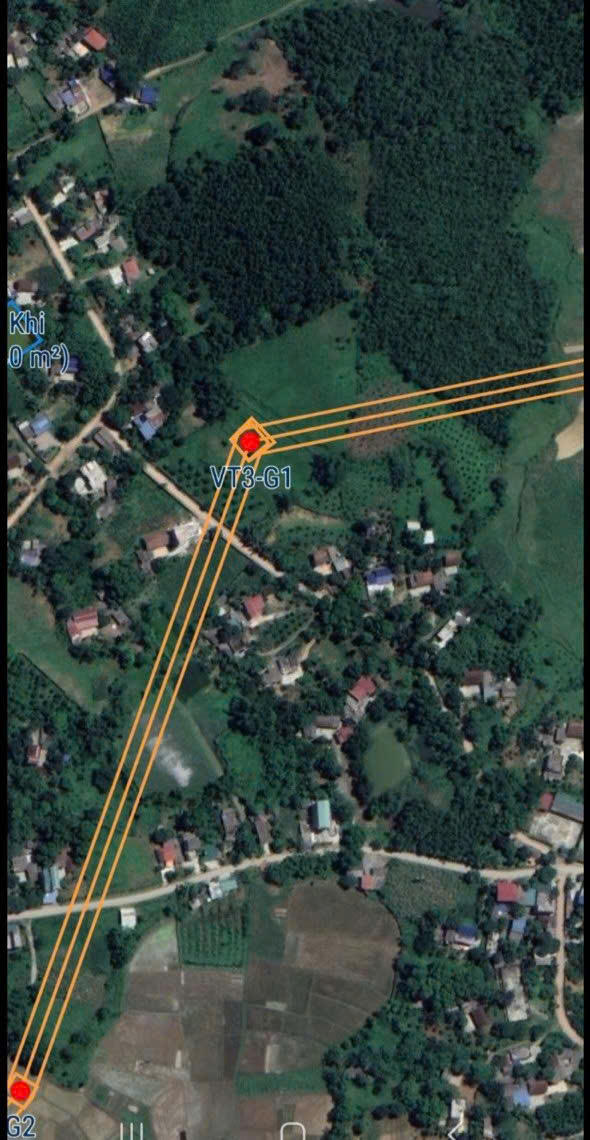Select the VT3-G1 red map marker
This screenshot has width=590, height=1140.
click(x=250, y=441)
